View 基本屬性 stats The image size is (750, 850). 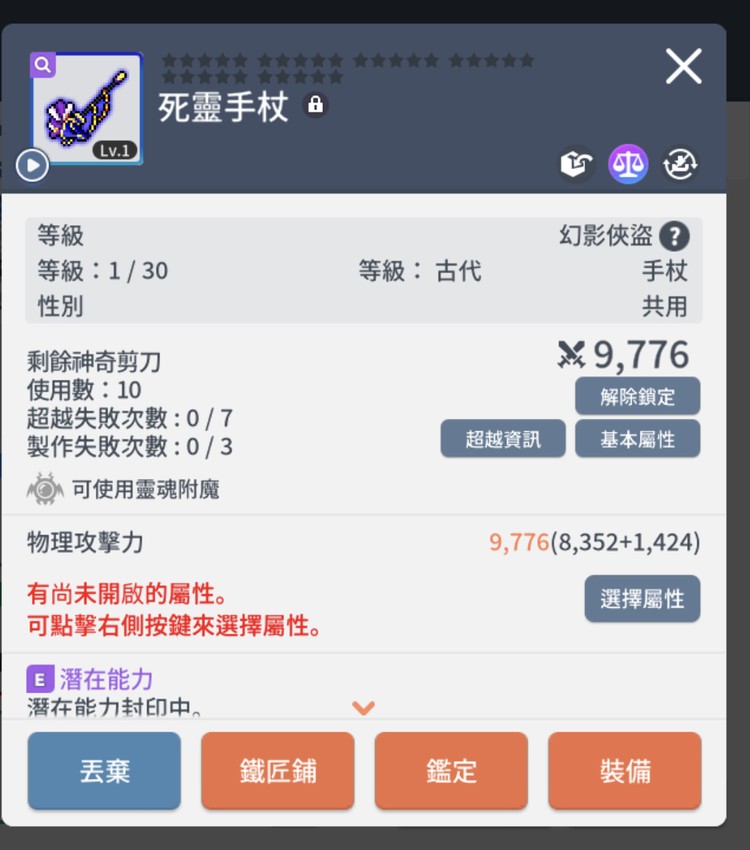(x=637, y=438)
